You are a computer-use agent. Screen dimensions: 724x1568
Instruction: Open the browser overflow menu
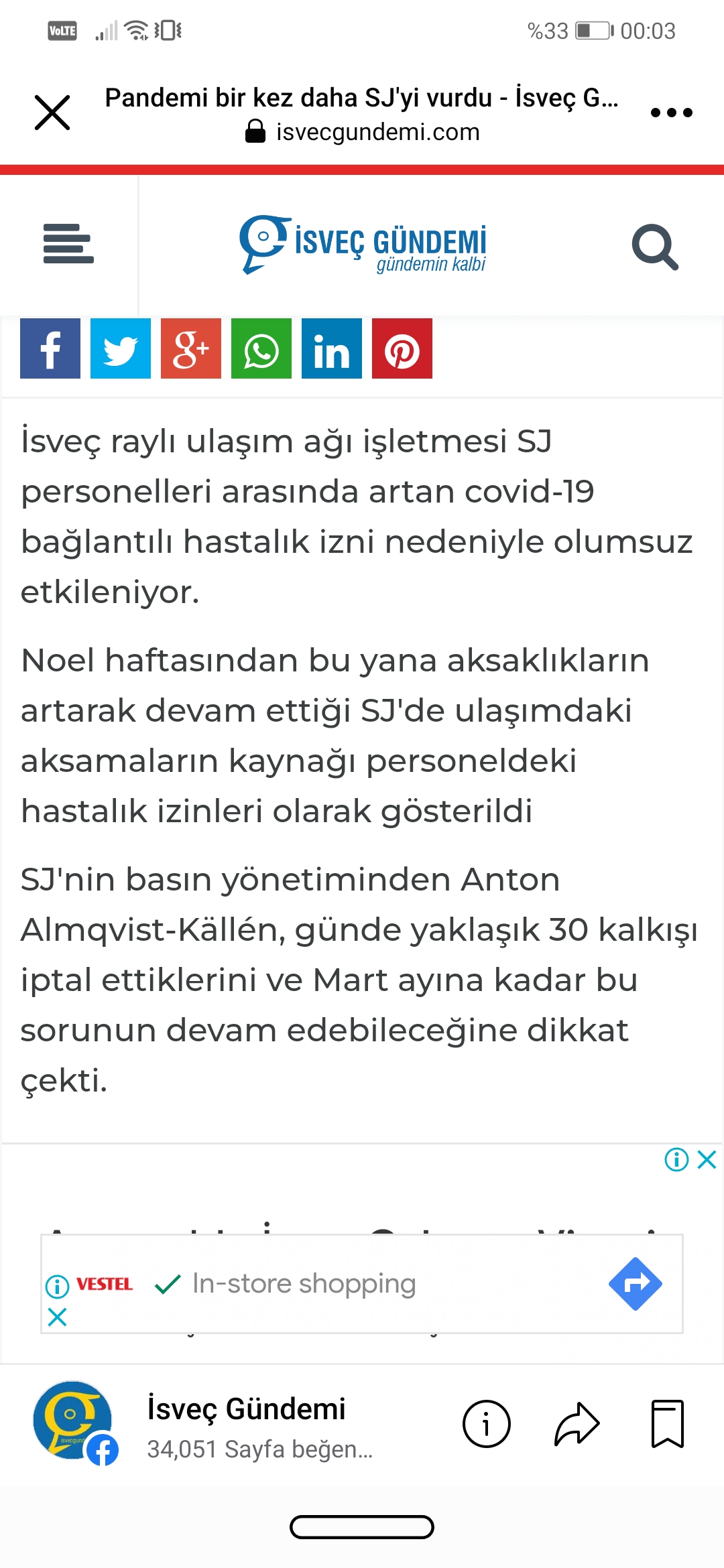671,113
